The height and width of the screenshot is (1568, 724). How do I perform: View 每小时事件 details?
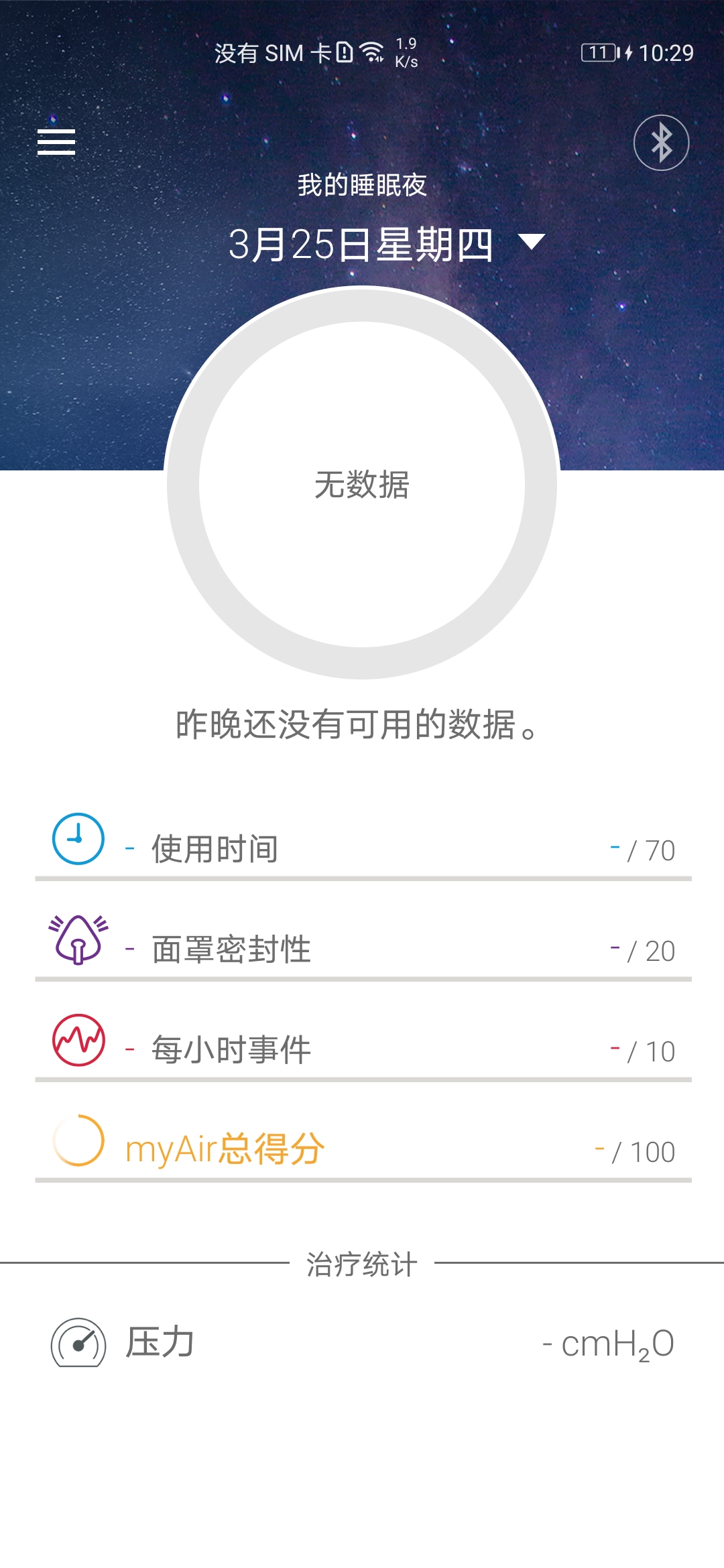point(362,1049)
